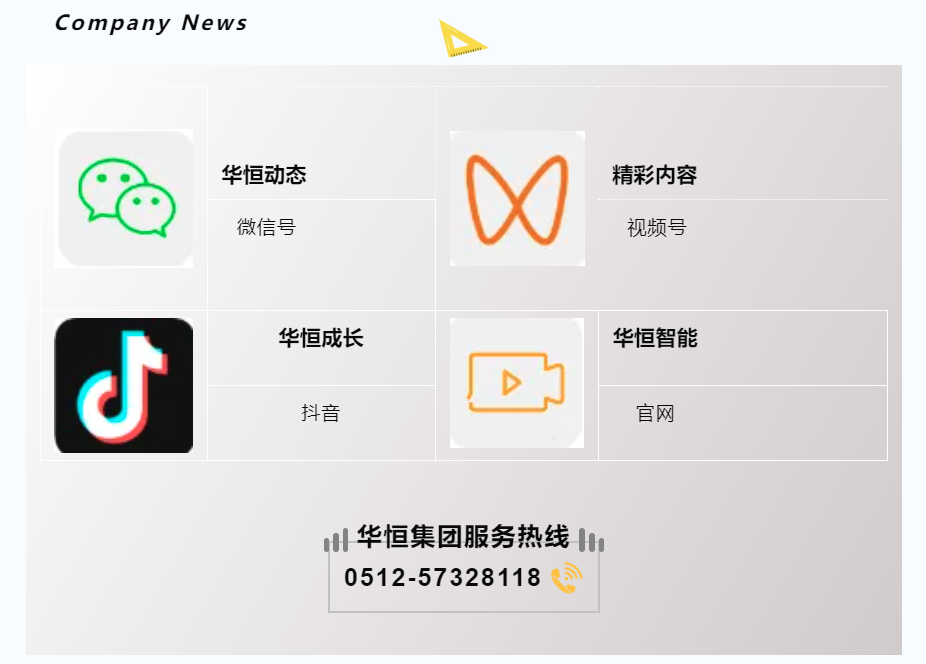This screenshot has width=926, height=664.
Task: Open the WeChat account icon for 华恒动态
Action: coord(125,198)
